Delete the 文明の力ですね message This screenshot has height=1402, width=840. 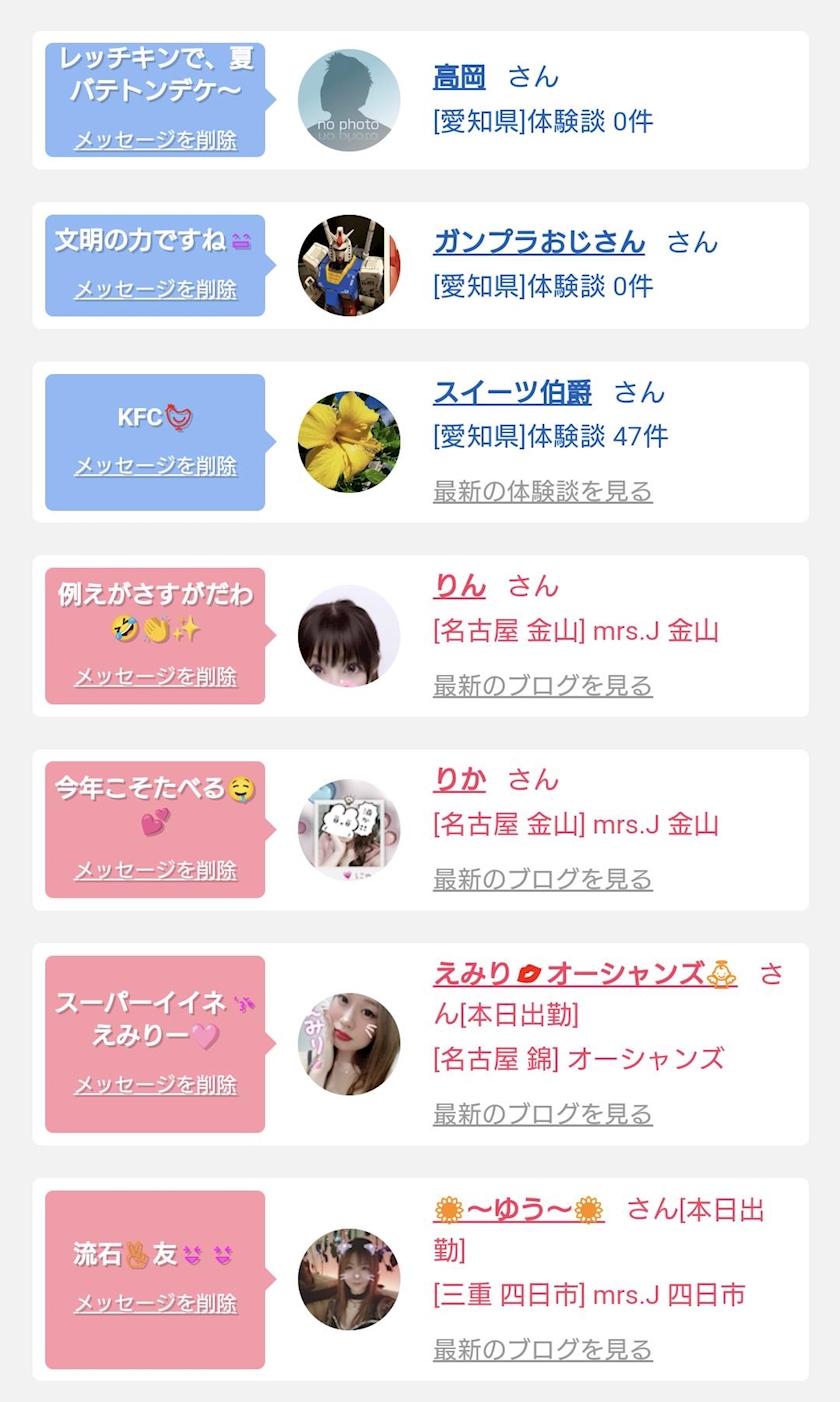pyautogui.click(x=155, y=289)
